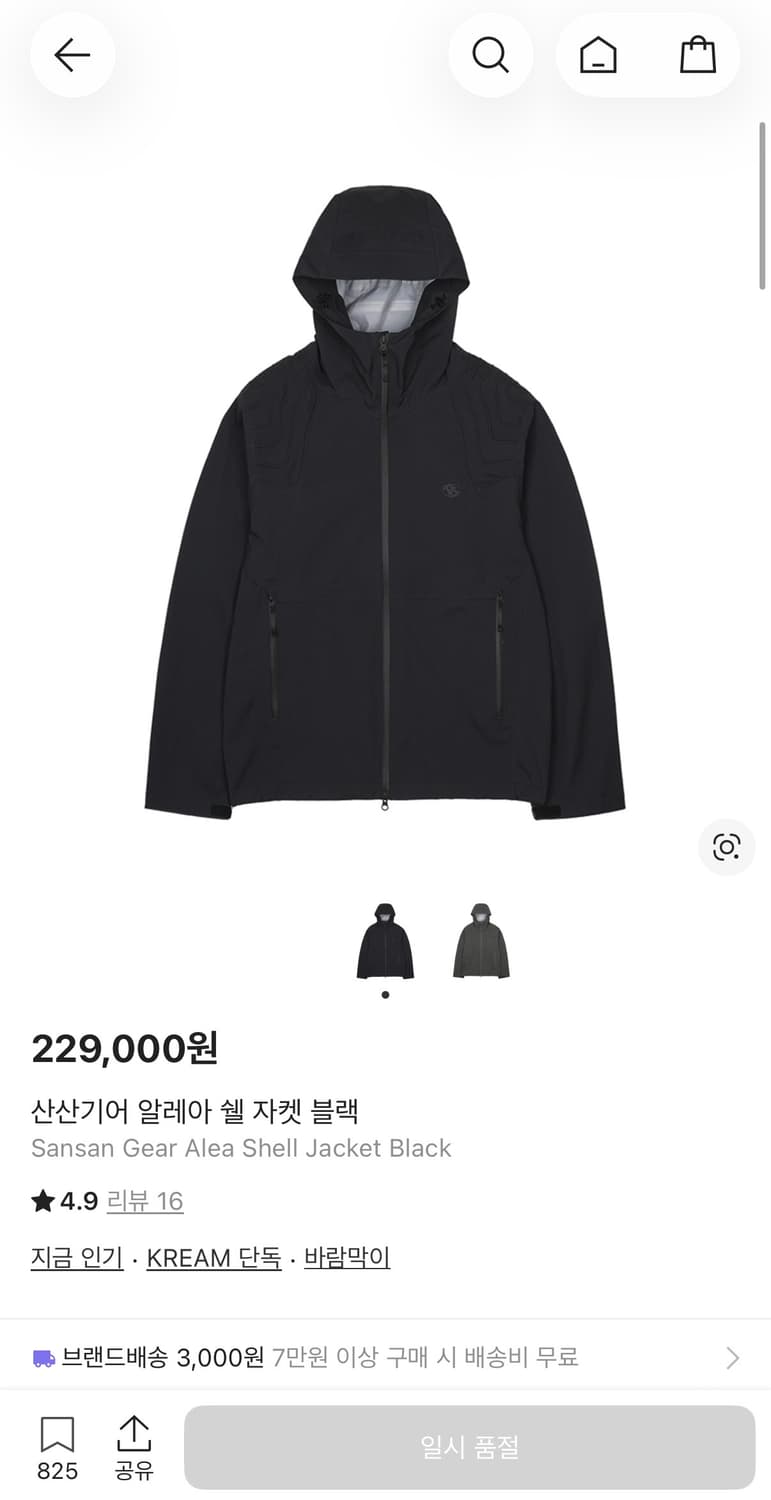The image size is (771, 1500).
Task: Tap the star rating icon next to 4.9
Action: point(40,1201)
